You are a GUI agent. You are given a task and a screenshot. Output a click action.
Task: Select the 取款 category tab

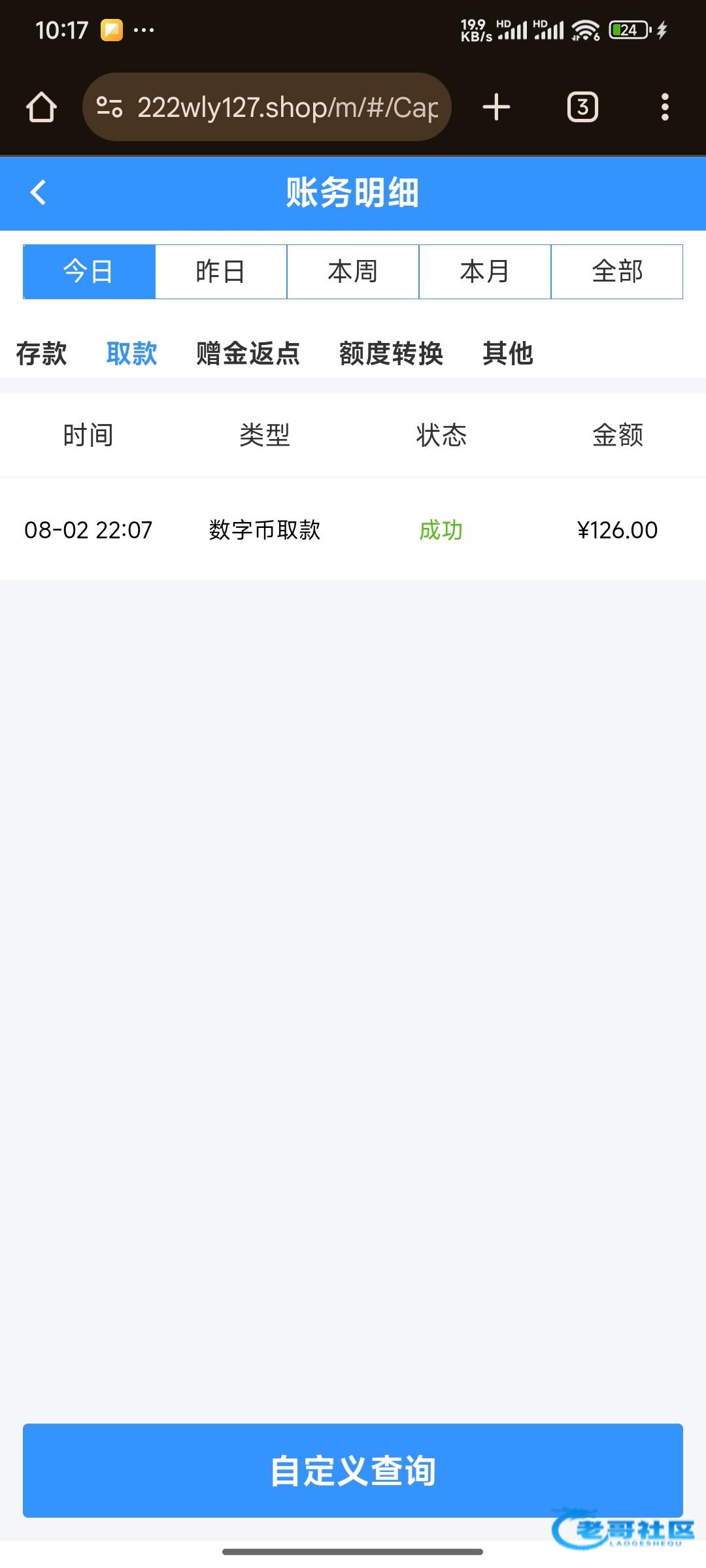click(131, 353)
